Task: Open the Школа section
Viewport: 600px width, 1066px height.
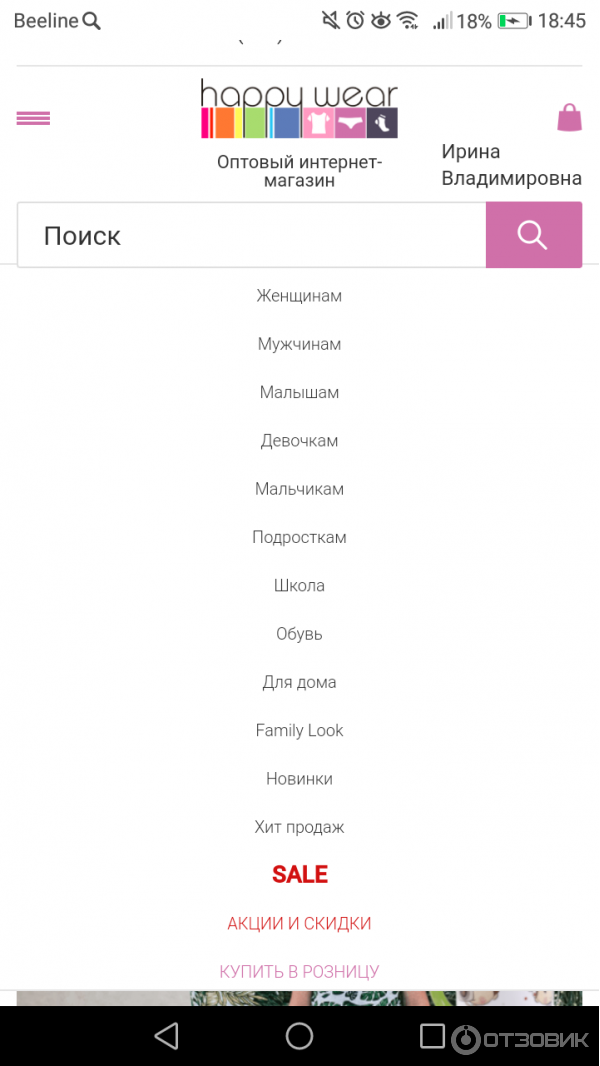Action: [299, 586]
